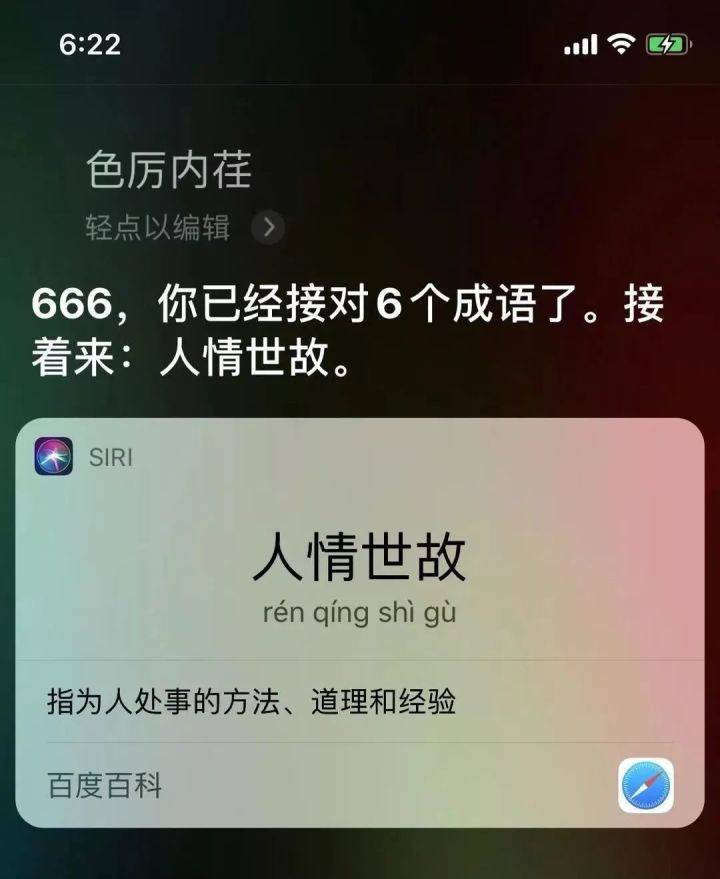Expand the query editing disclosure arrow
The width and height of the screenshot is (720, 879).
point(266,225)
